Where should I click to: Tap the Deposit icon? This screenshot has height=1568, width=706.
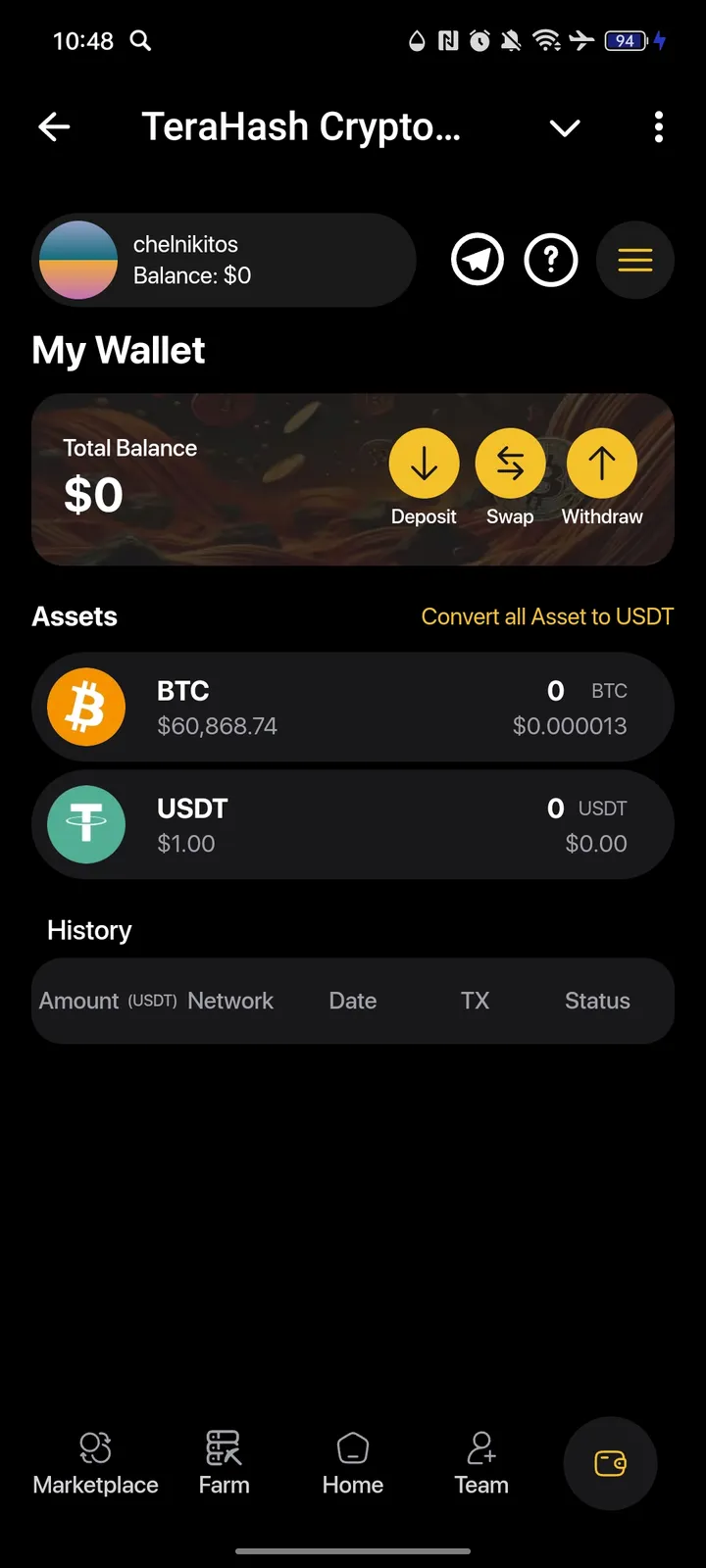[x=424, y=463]
